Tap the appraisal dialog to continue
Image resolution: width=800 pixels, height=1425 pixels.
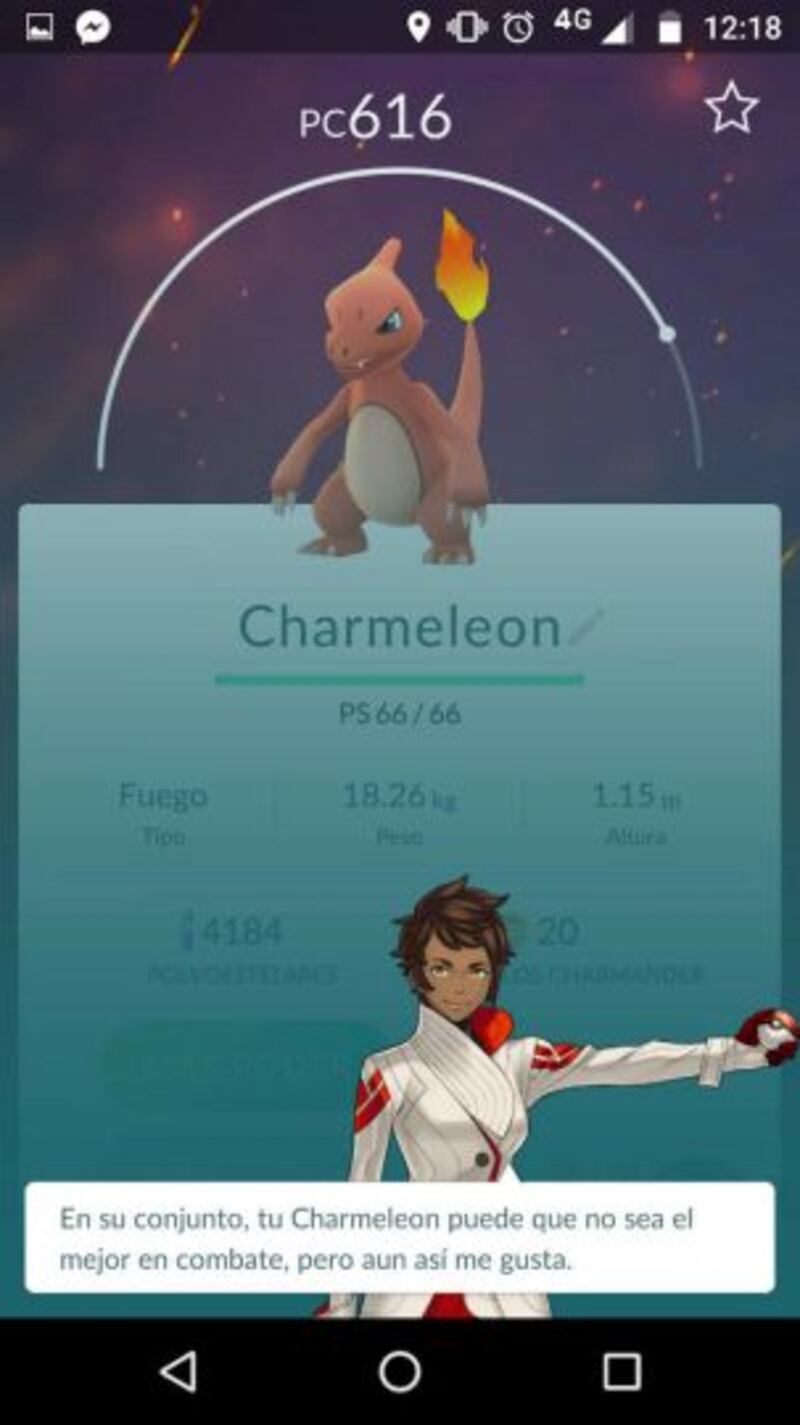click(x=399, y=1237)
